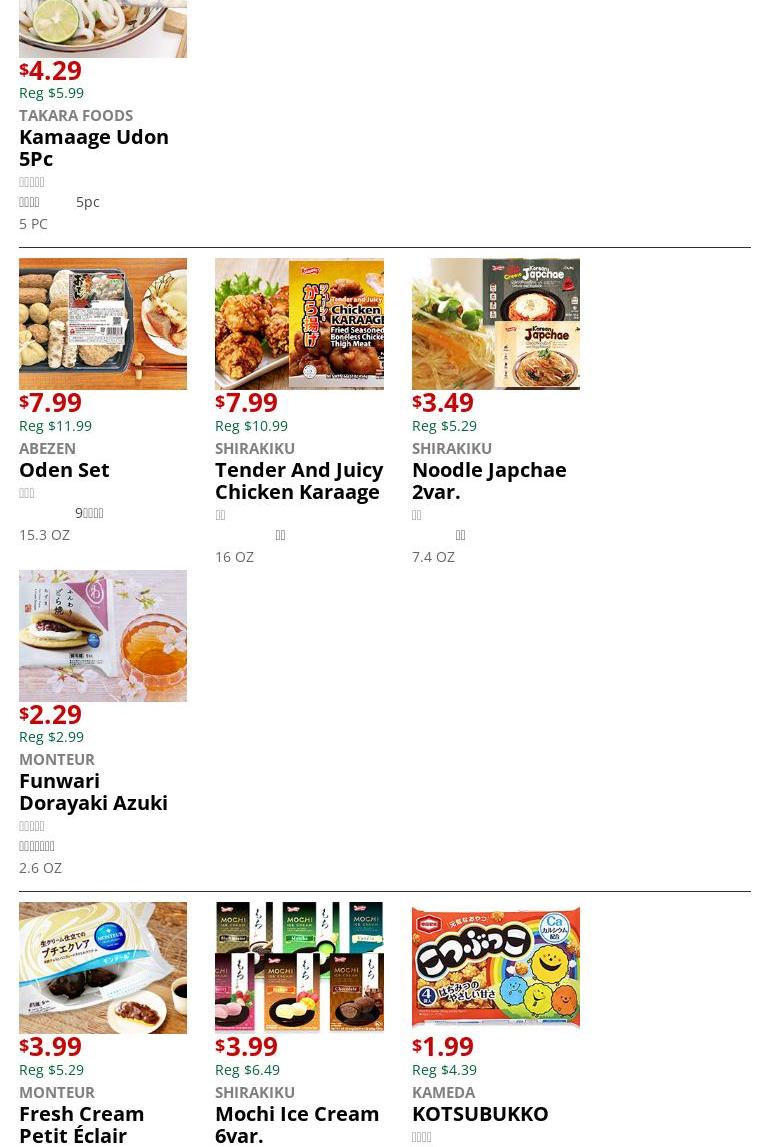View the Abezen Oden Set item
Screen dimensions: 770x1147
64,470
